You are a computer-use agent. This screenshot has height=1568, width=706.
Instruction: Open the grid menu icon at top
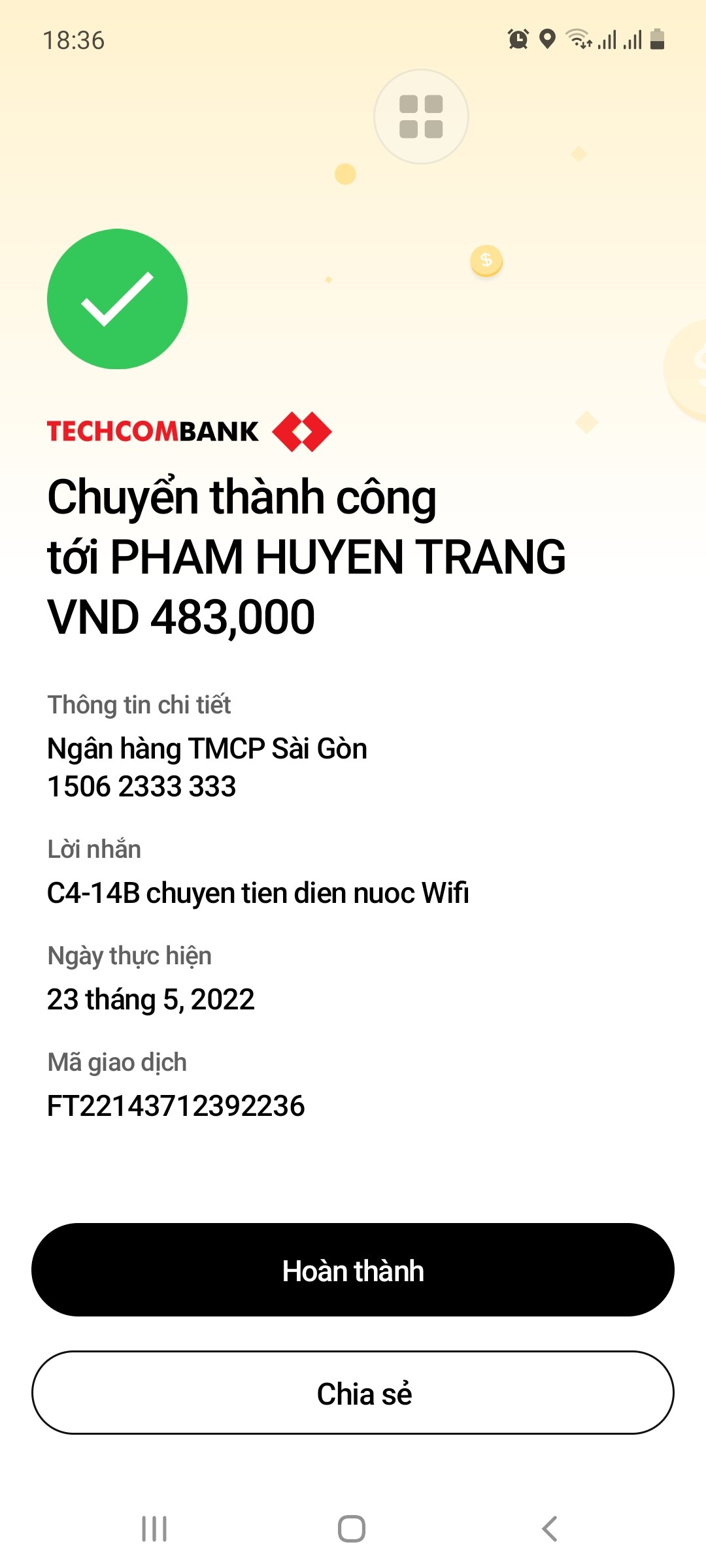(421, 117)
